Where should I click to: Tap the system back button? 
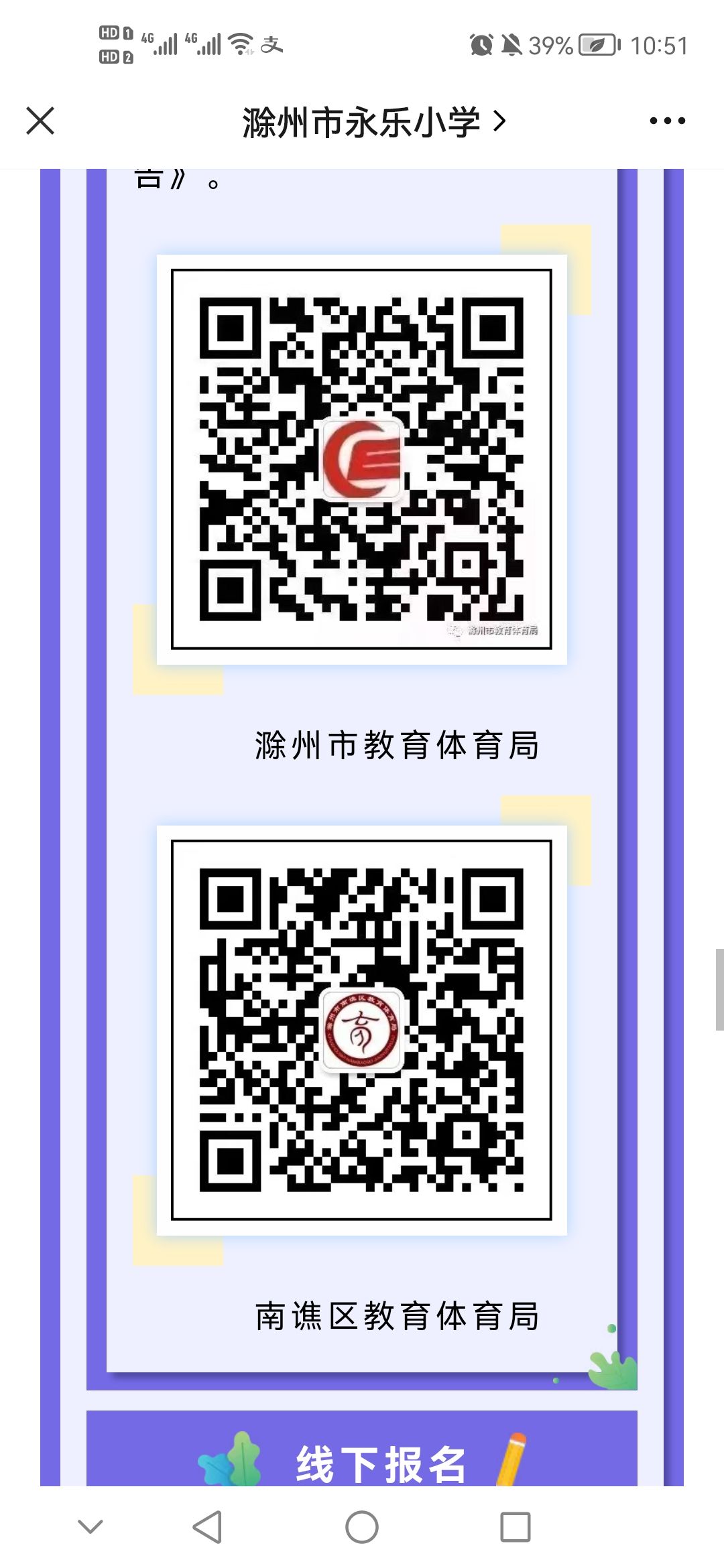tap(207, 1527)
